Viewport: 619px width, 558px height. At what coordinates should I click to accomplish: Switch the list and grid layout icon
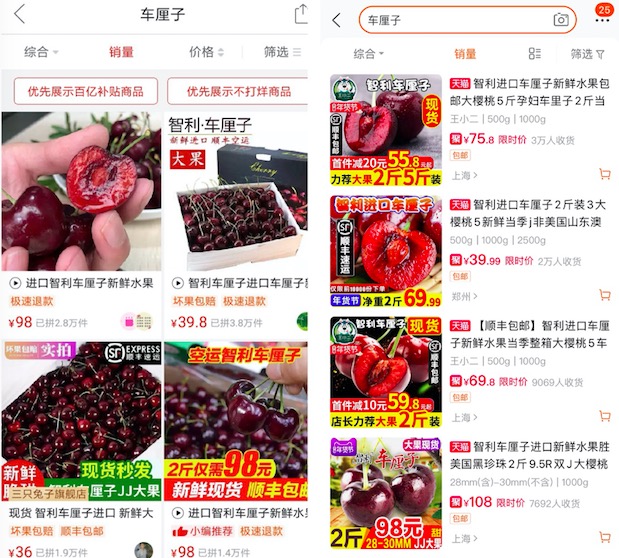click(535, 53)
